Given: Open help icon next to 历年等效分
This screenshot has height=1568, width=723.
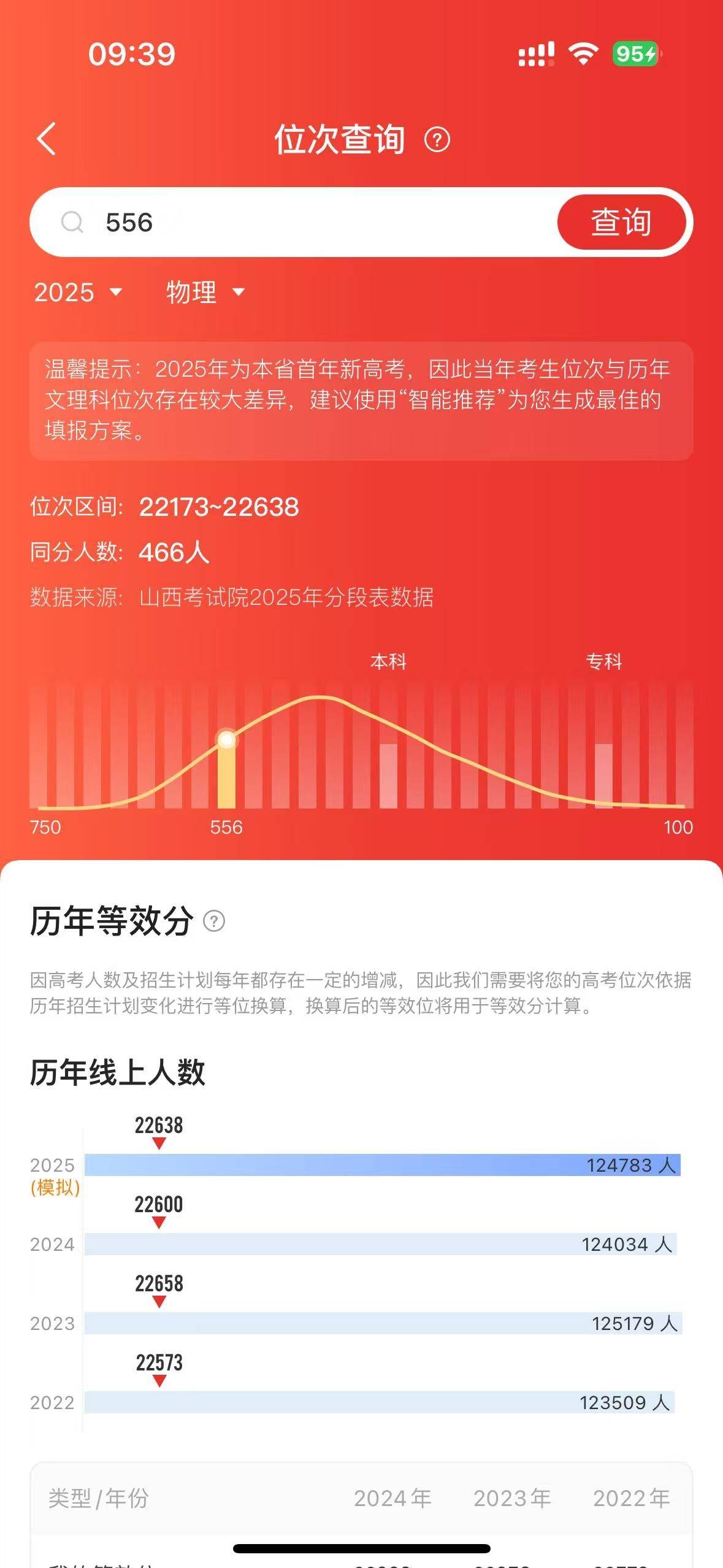Looking at the screenshot, I should (214, 921).
